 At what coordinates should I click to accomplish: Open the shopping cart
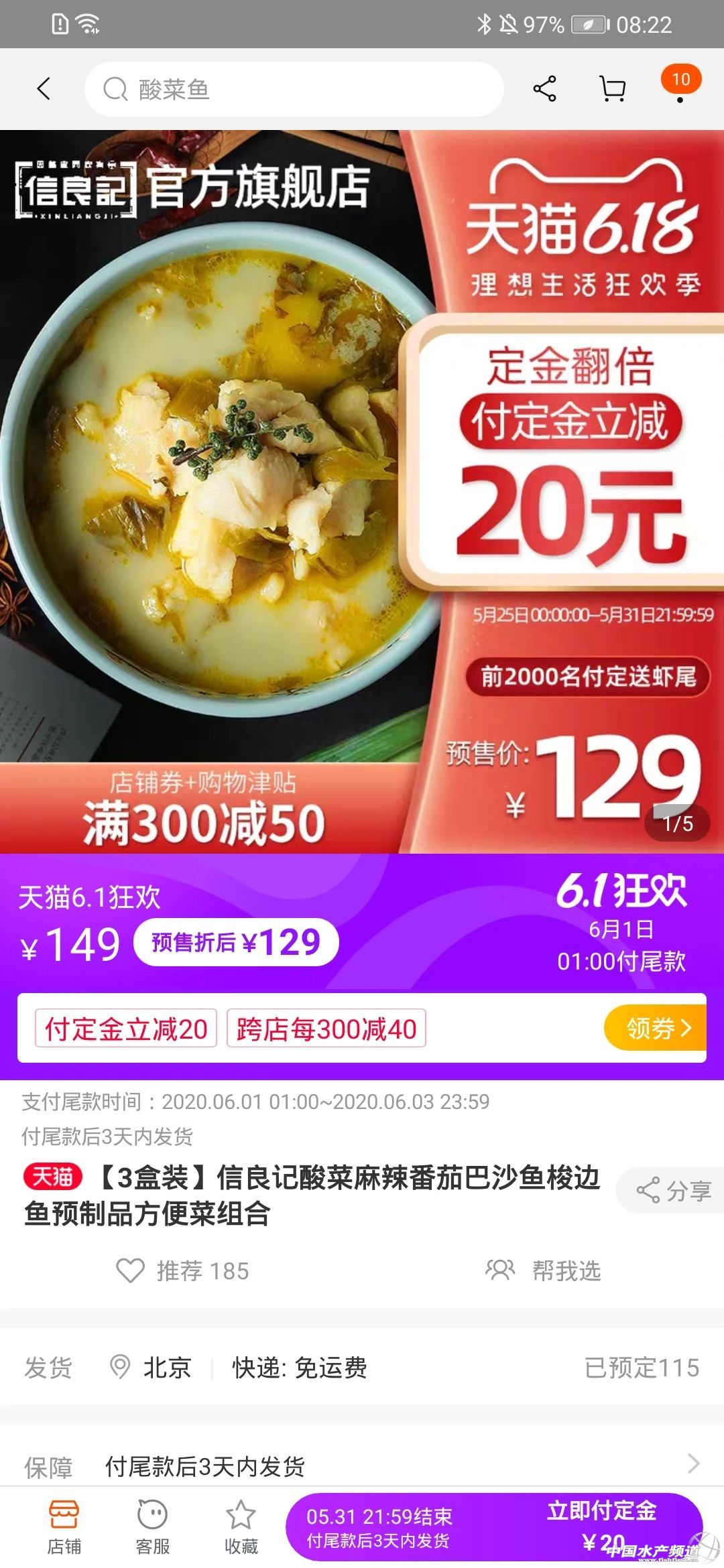click(x=612, y=88)
